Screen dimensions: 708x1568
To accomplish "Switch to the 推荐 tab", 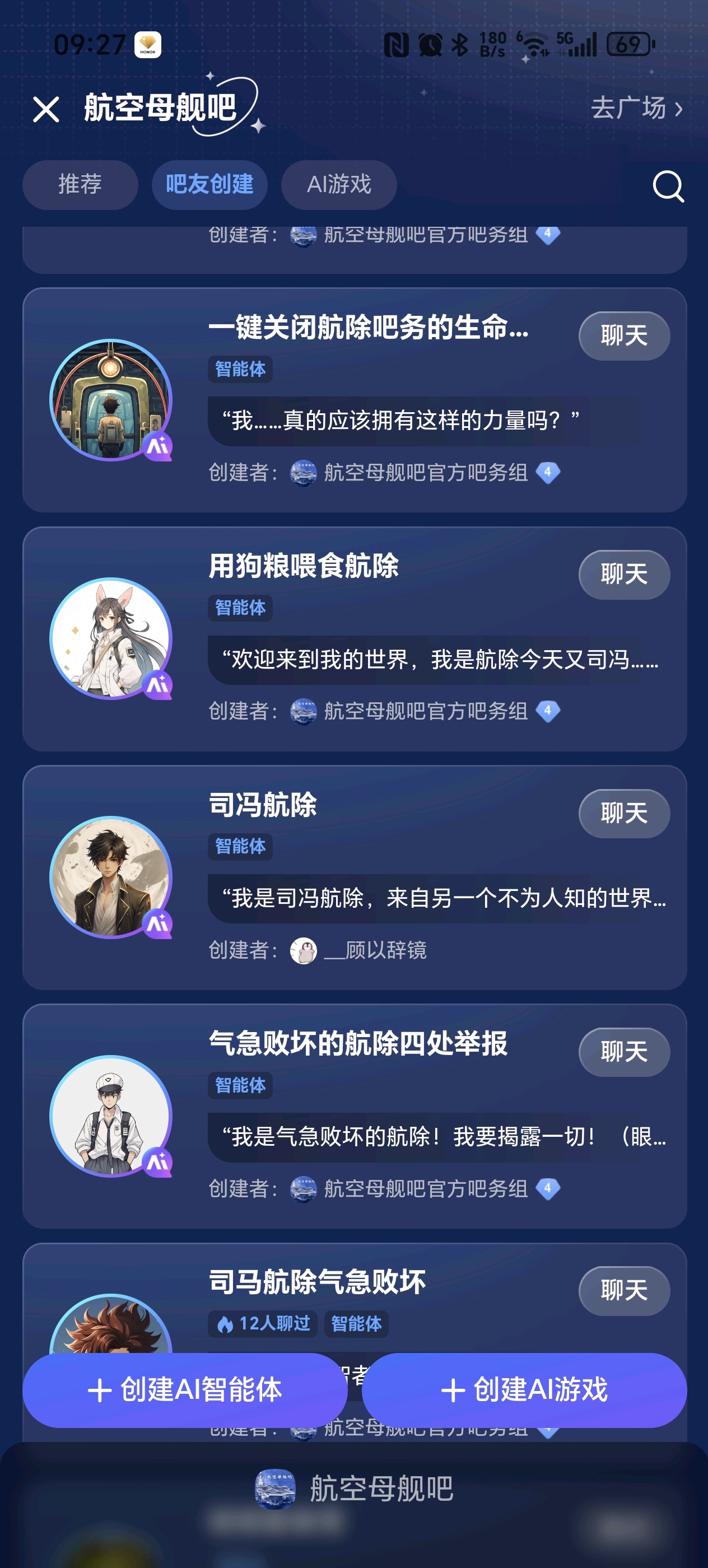I will (80, 184).
